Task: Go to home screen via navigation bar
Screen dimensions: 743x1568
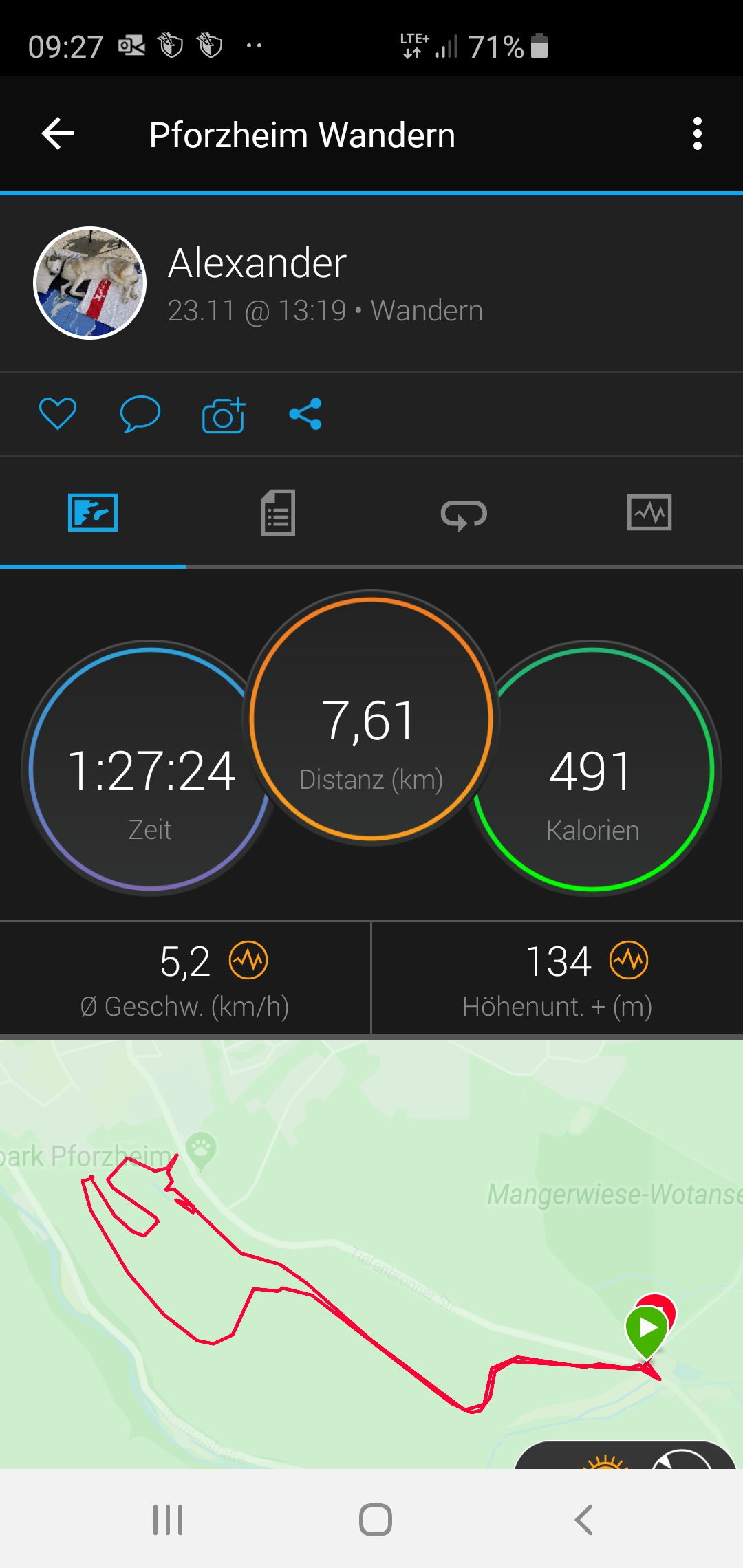Action: click(376, 1520)
